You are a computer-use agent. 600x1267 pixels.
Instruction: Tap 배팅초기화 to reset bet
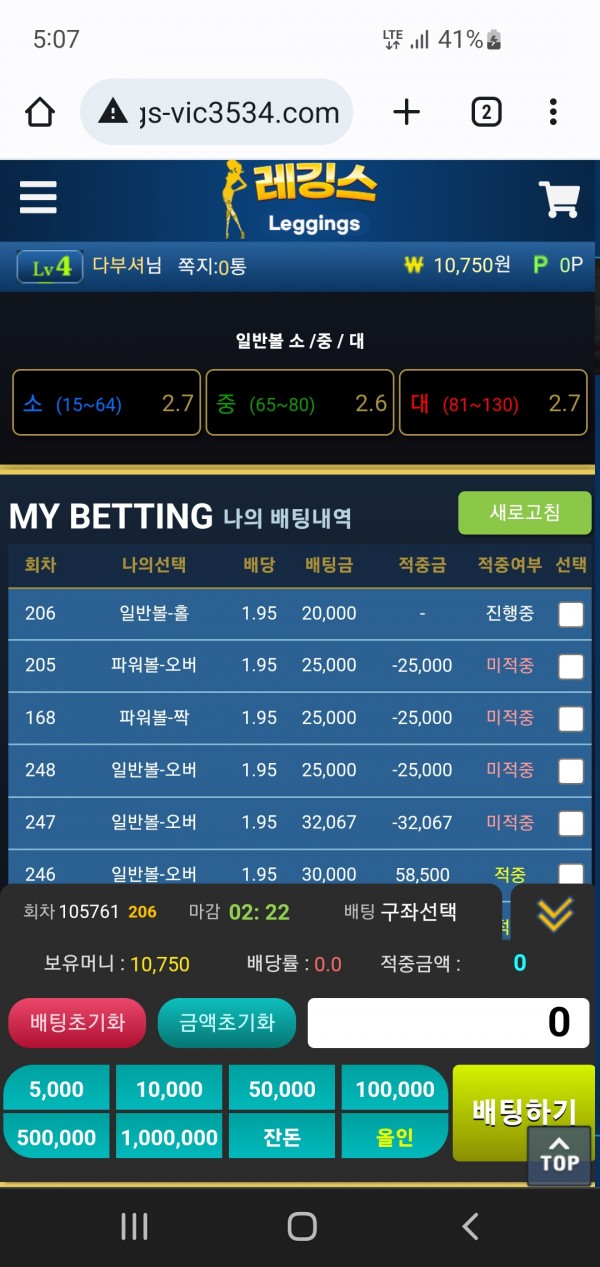pyautogui.click(x=77, y=1023)
